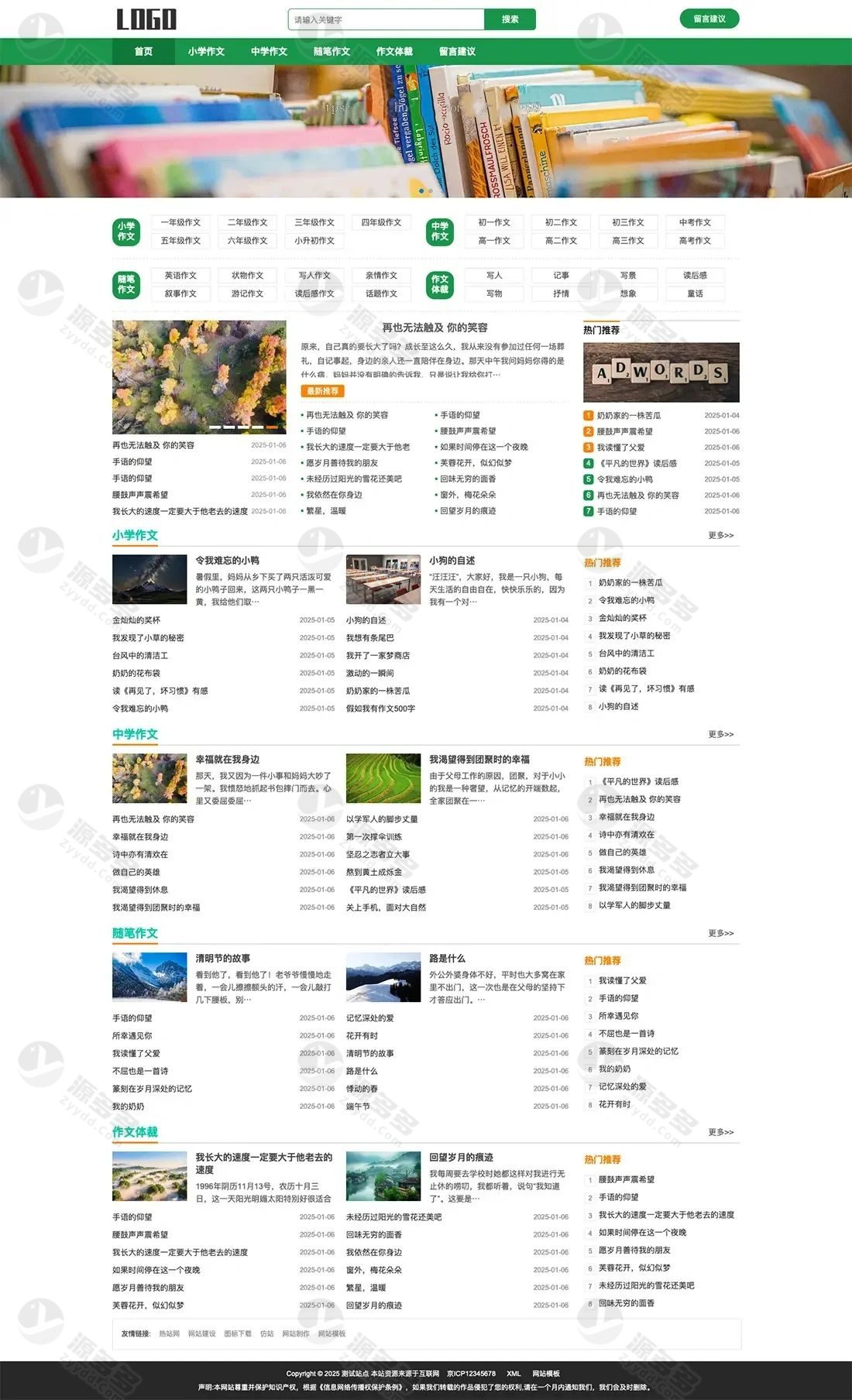Switch to the 中学作文 navigation tab
The height and width of the screenshot is (1400, 852).
pos(269,52)
